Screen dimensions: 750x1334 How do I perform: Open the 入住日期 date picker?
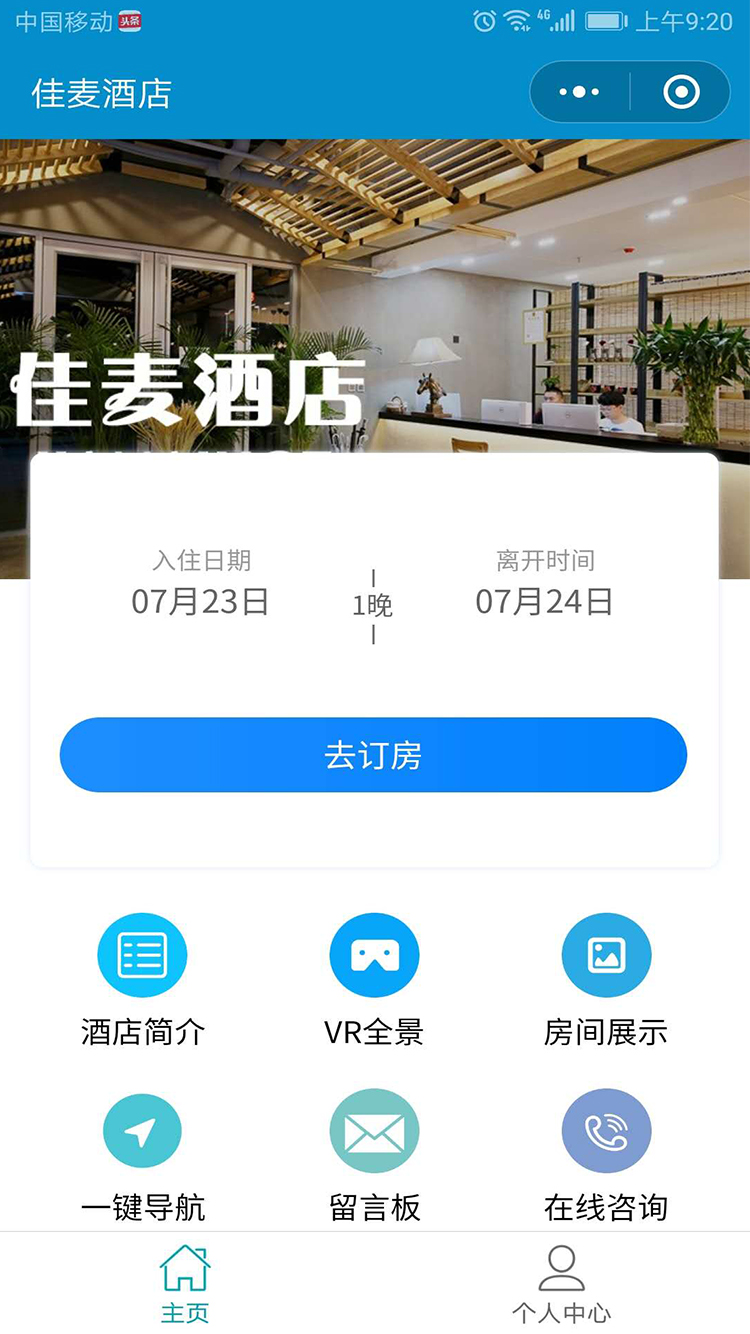tap(203, 561)
